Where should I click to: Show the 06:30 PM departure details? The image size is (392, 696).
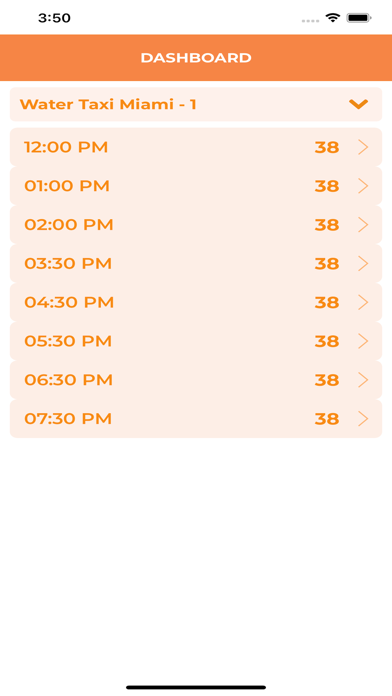196,380
